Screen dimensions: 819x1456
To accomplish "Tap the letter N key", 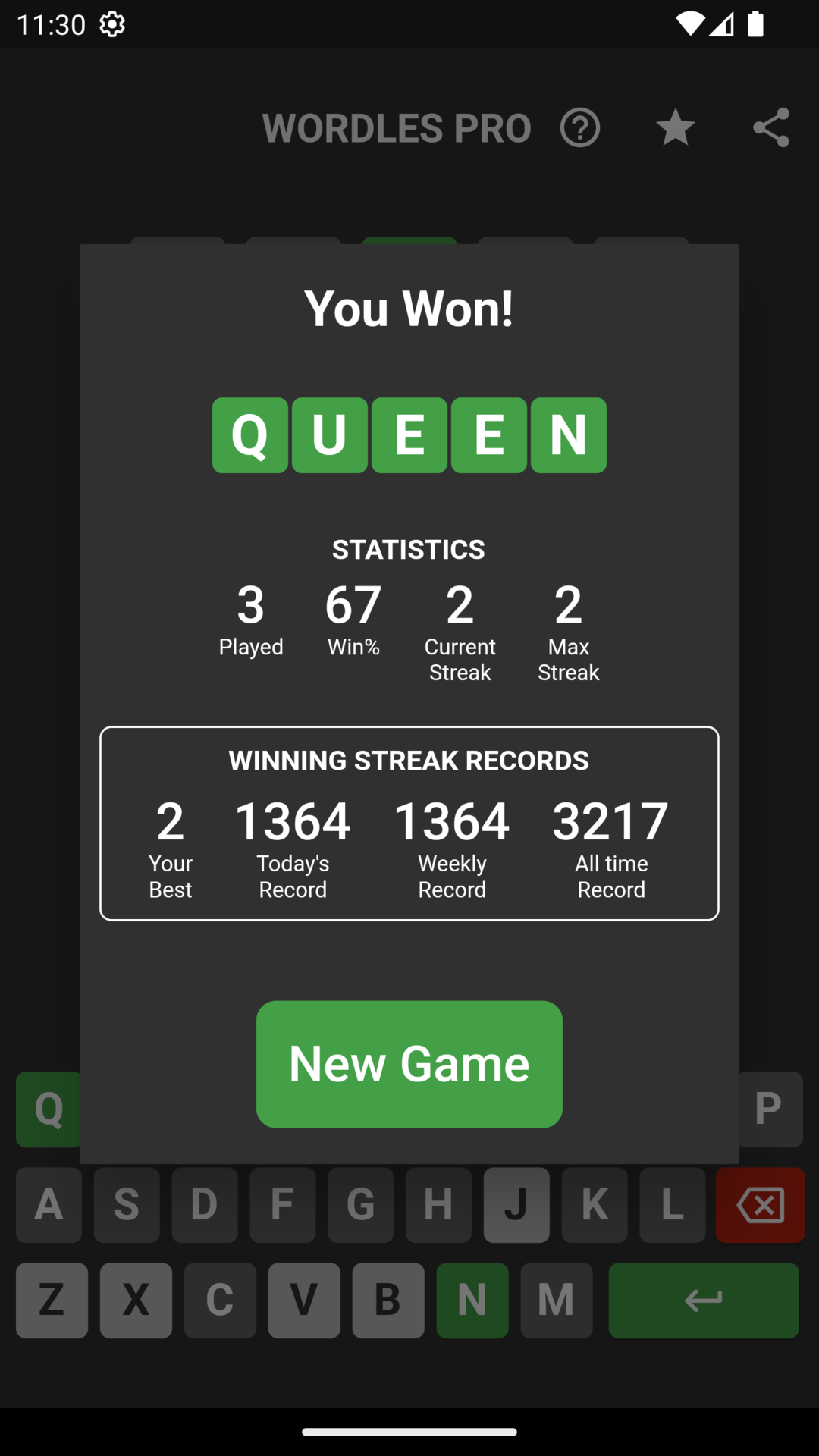I will point(472,1301).
